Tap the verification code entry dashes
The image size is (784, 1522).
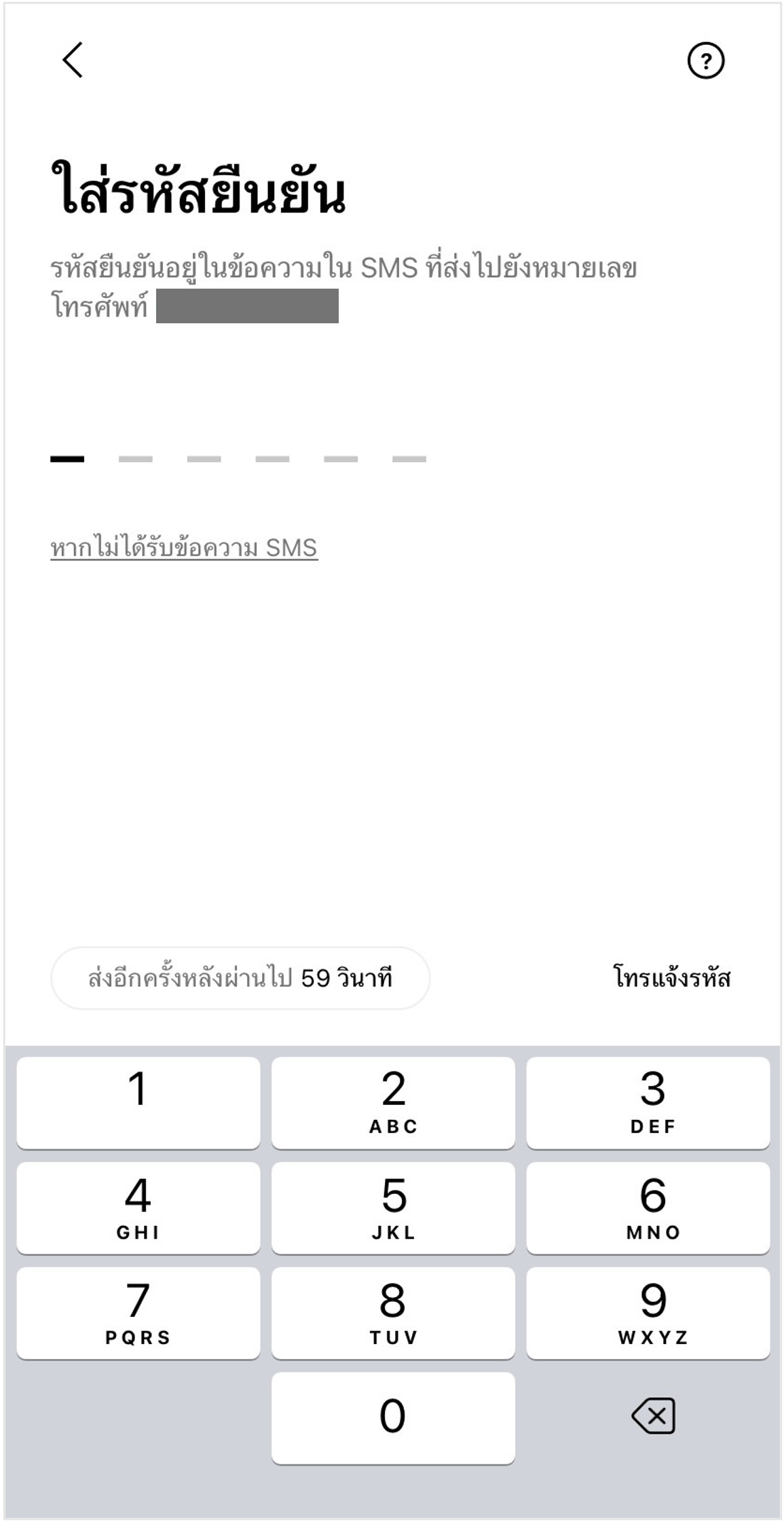tap(238, 458)
